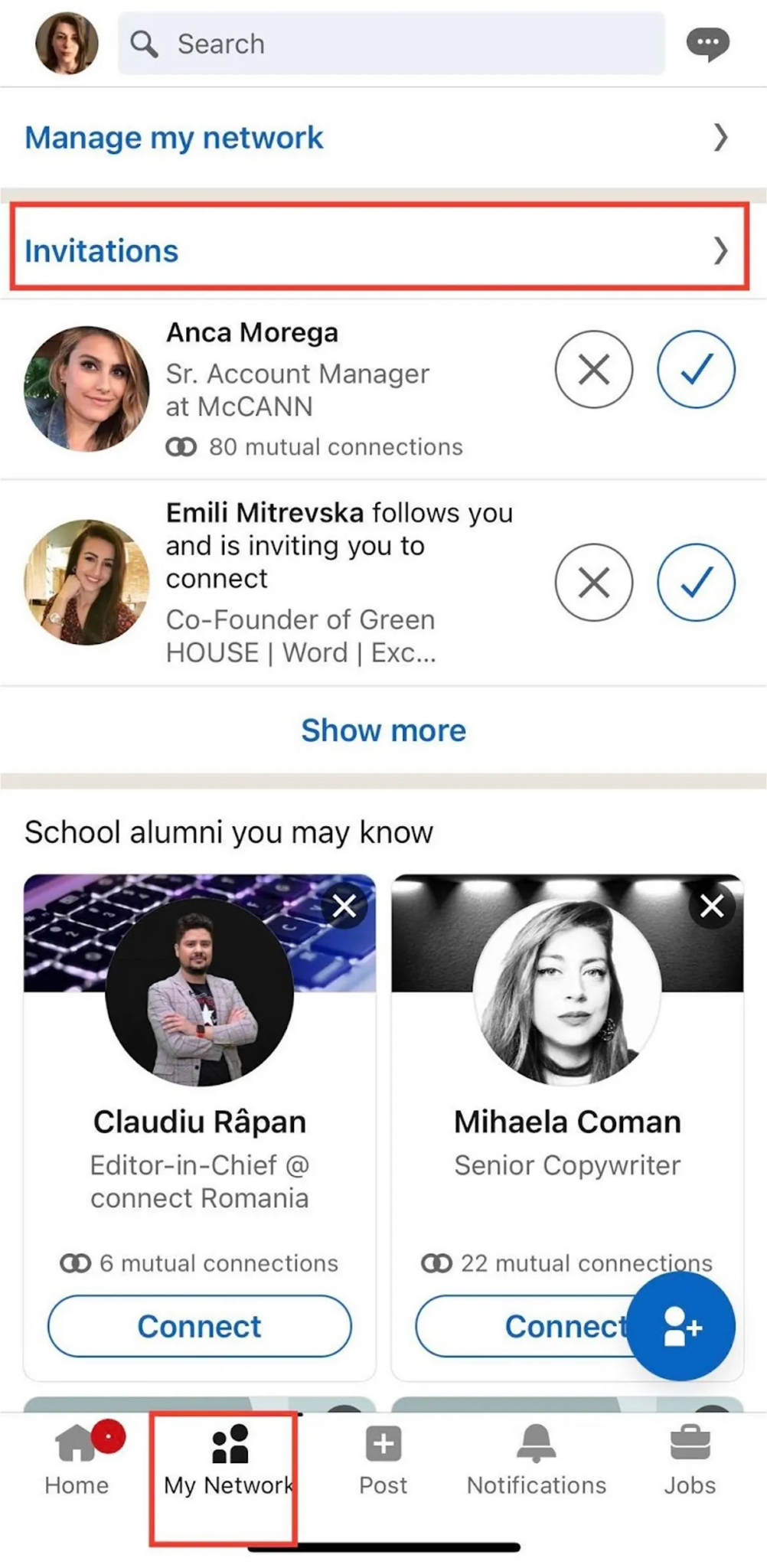Expand the Invitations section chevron
Image resolution: width=767 pixels, height=1568 pixels.
click(720, 250)
